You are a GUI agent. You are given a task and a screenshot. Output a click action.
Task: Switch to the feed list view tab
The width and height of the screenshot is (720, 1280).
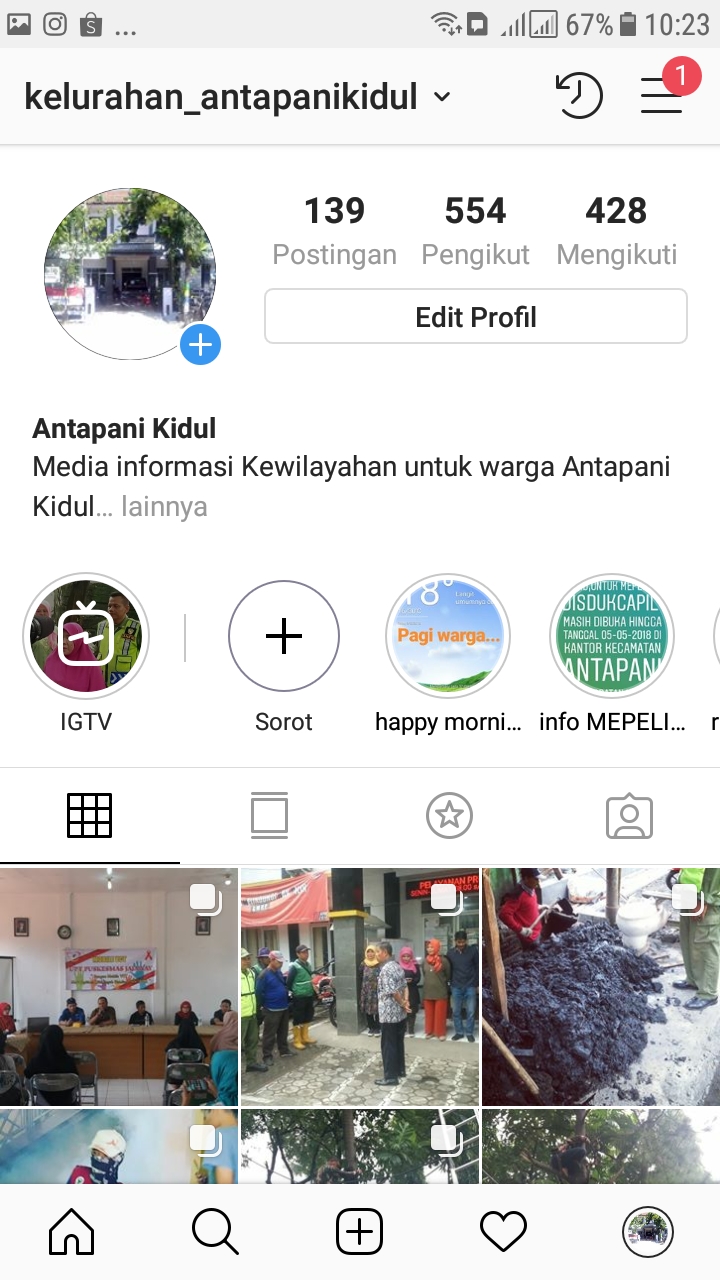click(x=269, y=816)
